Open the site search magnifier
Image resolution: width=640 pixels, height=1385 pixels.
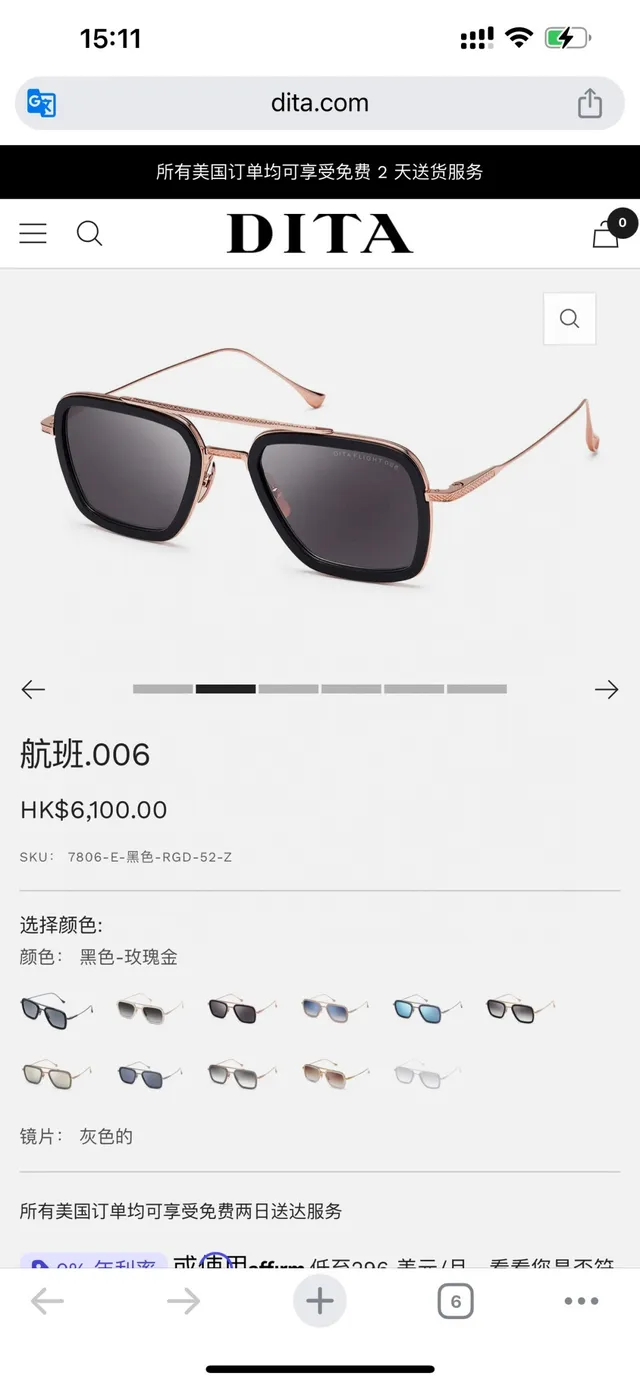(x=89, y=234)
